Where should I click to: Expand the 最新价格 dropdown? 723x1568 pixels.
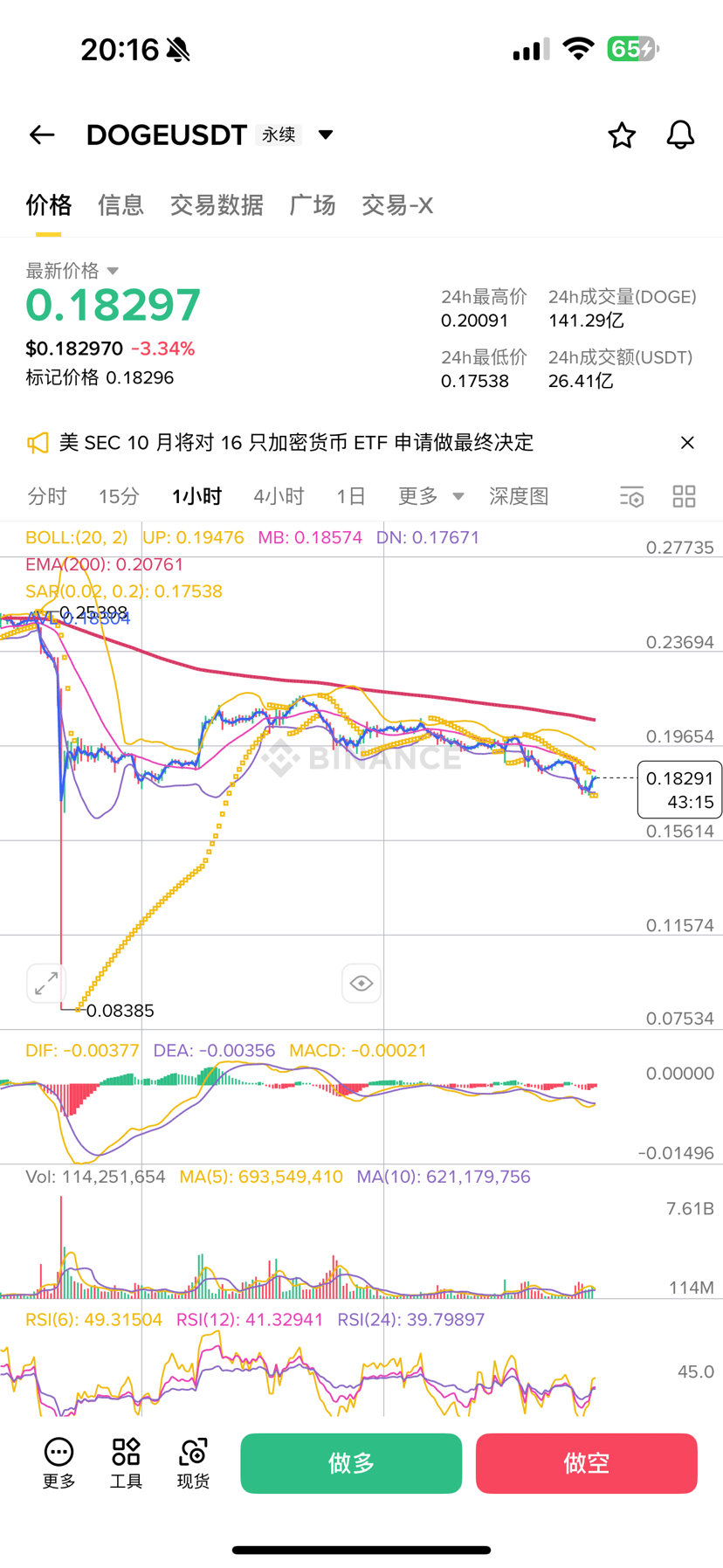coord(113,271)
